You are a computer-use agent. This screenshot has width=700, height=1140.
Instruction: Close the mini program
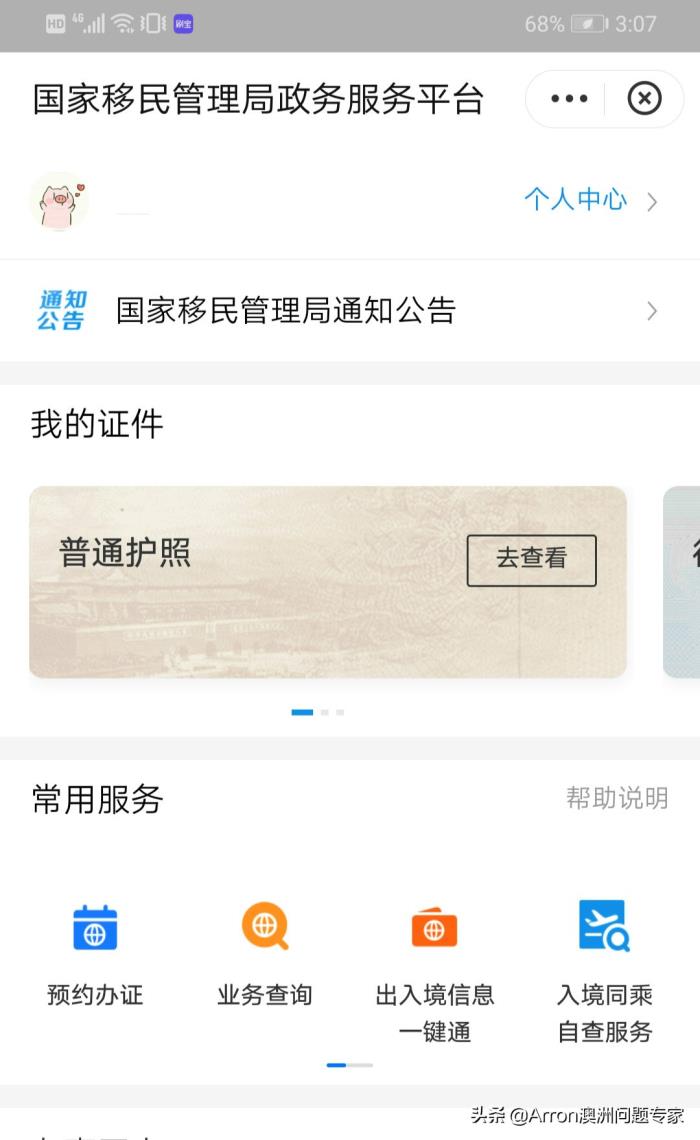click(644, 99)
